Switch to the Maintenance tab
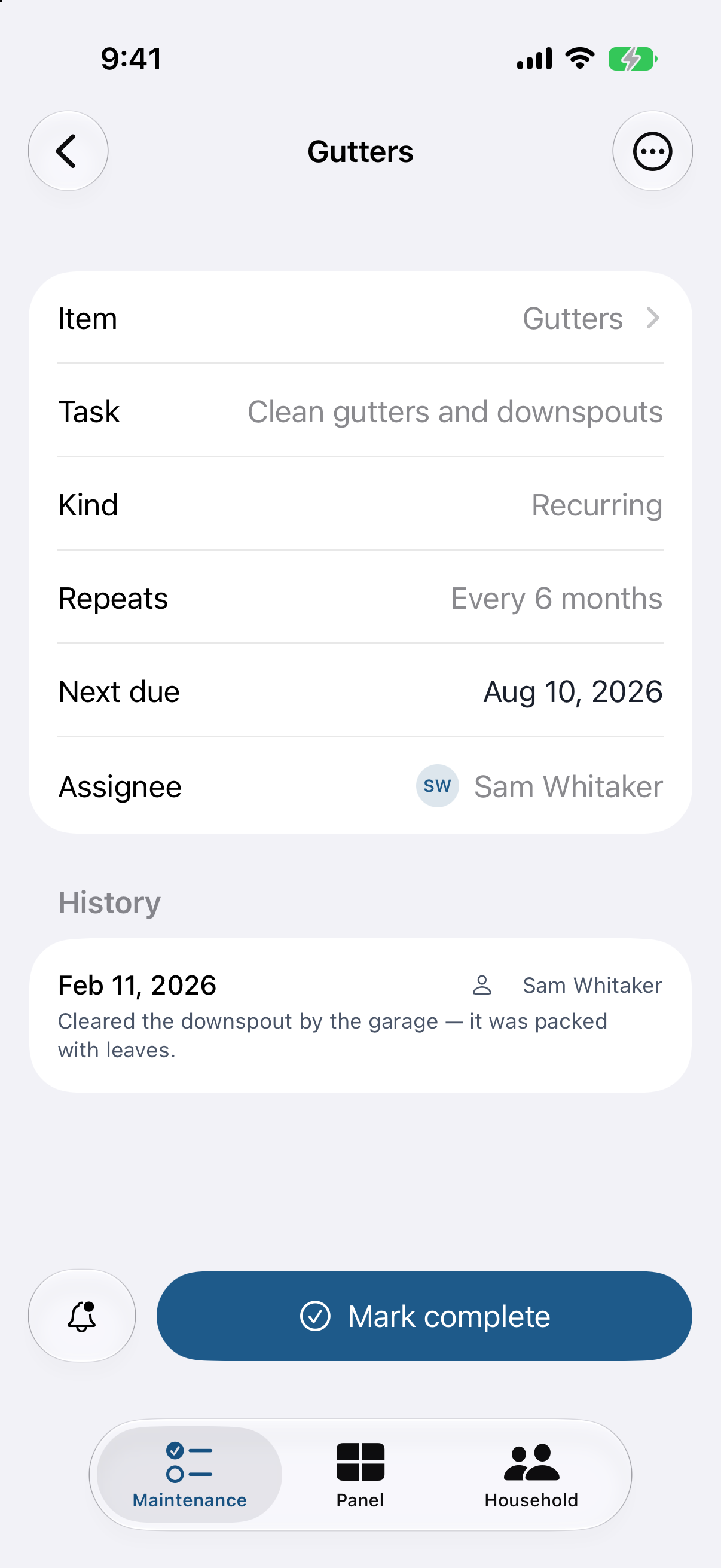The width and height of the screenshot is (721, 1568). (190, 1474)
